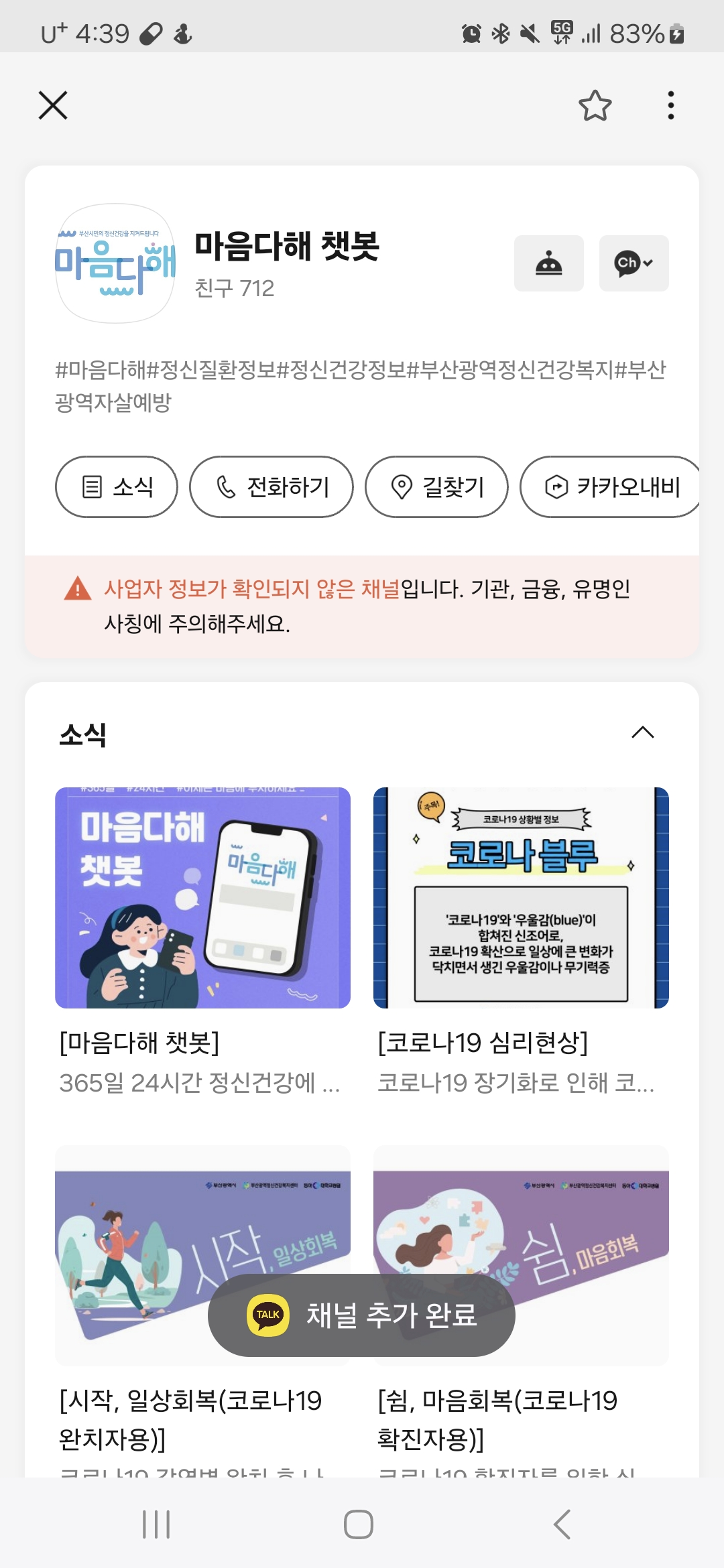This screenshot has height=1568, width=724.
Task: Tap the 소식 chip
Action: 117,487
